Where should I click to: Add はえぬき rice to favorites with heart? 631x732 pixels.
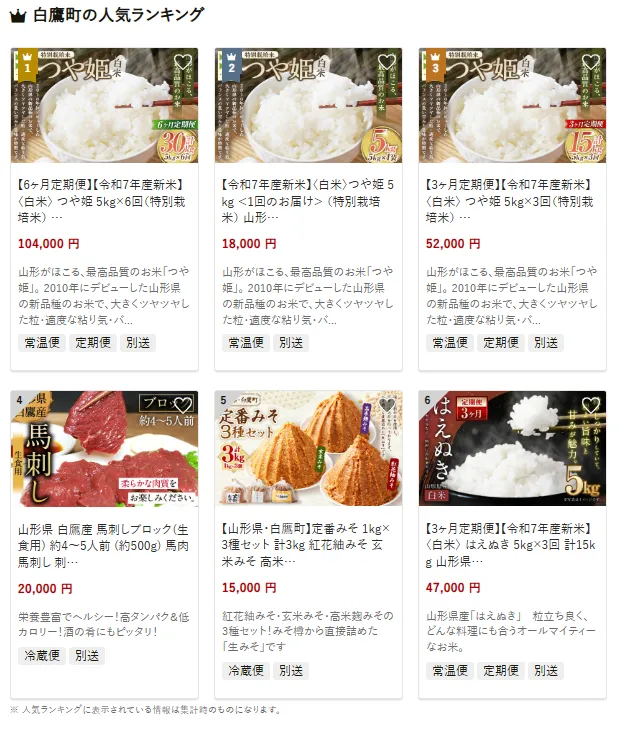[590, 406]
